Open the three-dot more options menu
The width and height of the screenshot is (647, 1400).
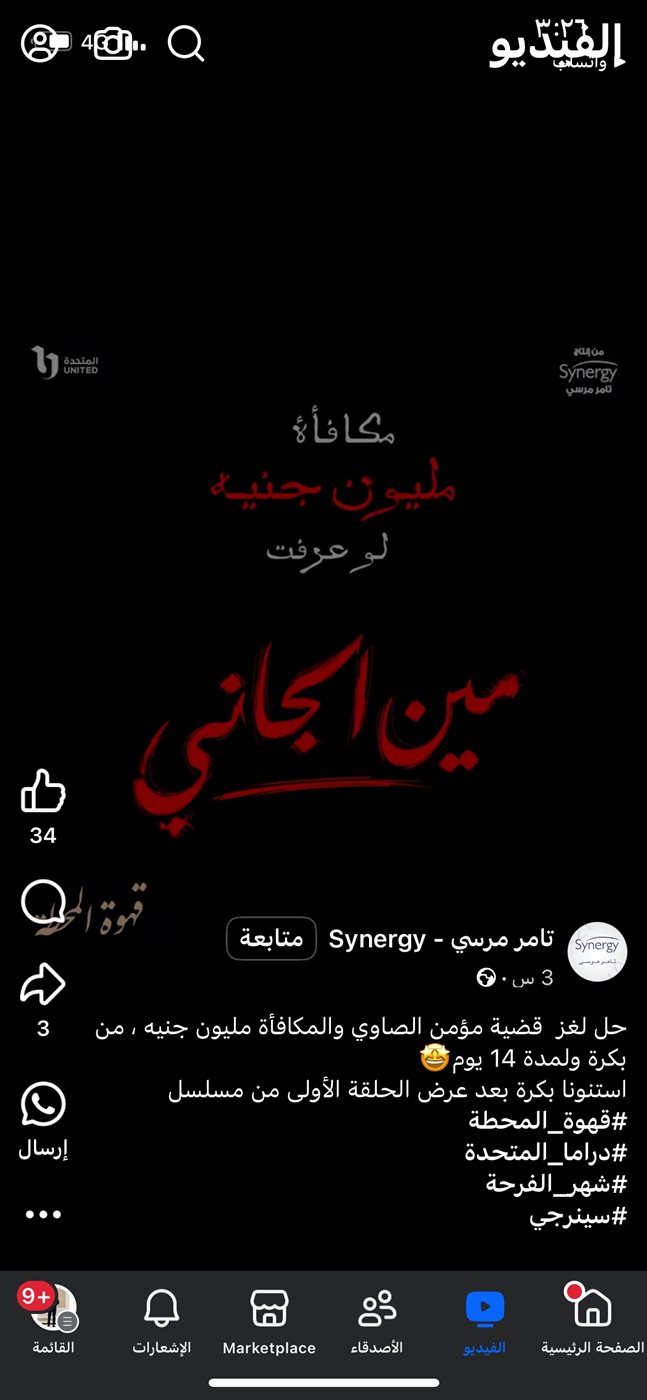pyautogui.click(x=43, y=1214)
